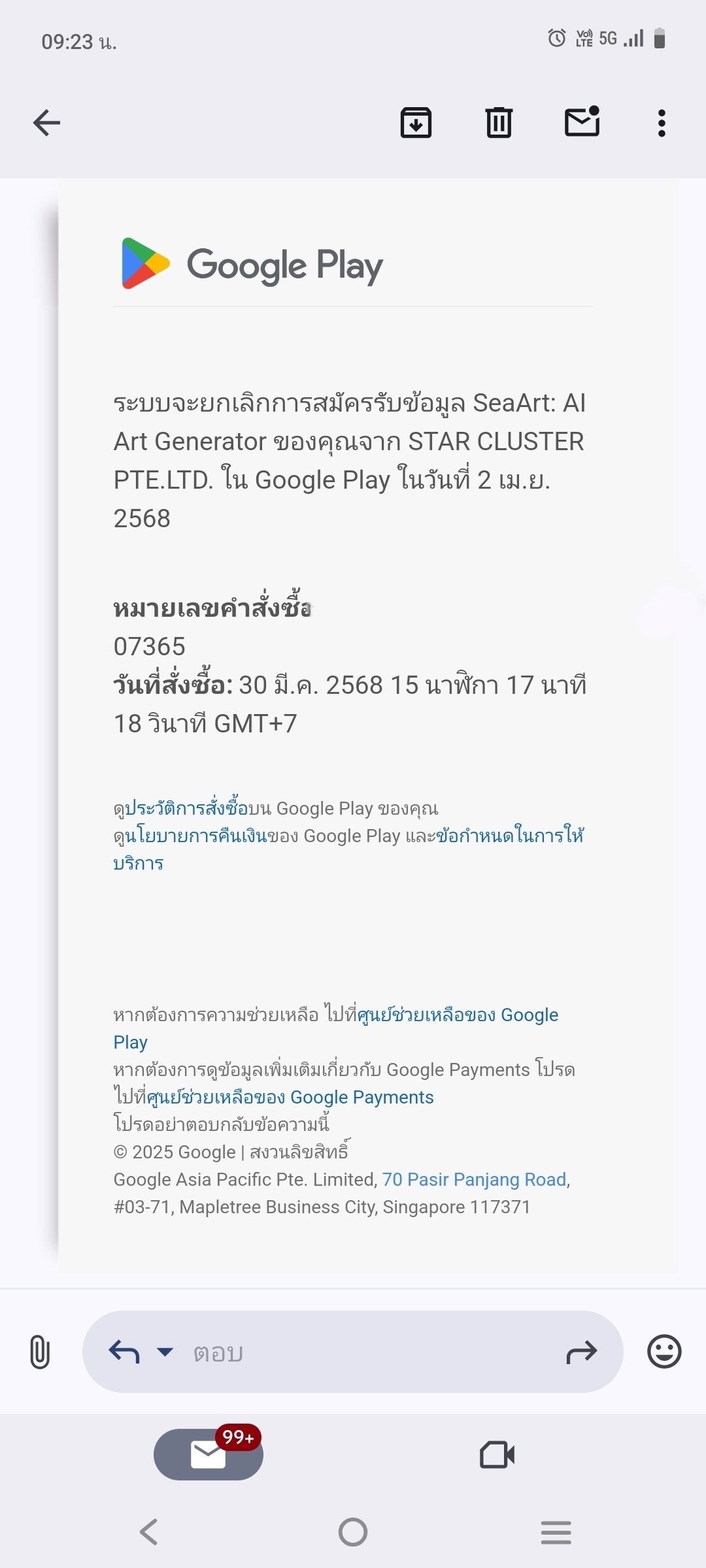Image resolution: width=706 pixels, height=1568 pixels.
Task: Mark this email as unread
Action: pos(582,122)
